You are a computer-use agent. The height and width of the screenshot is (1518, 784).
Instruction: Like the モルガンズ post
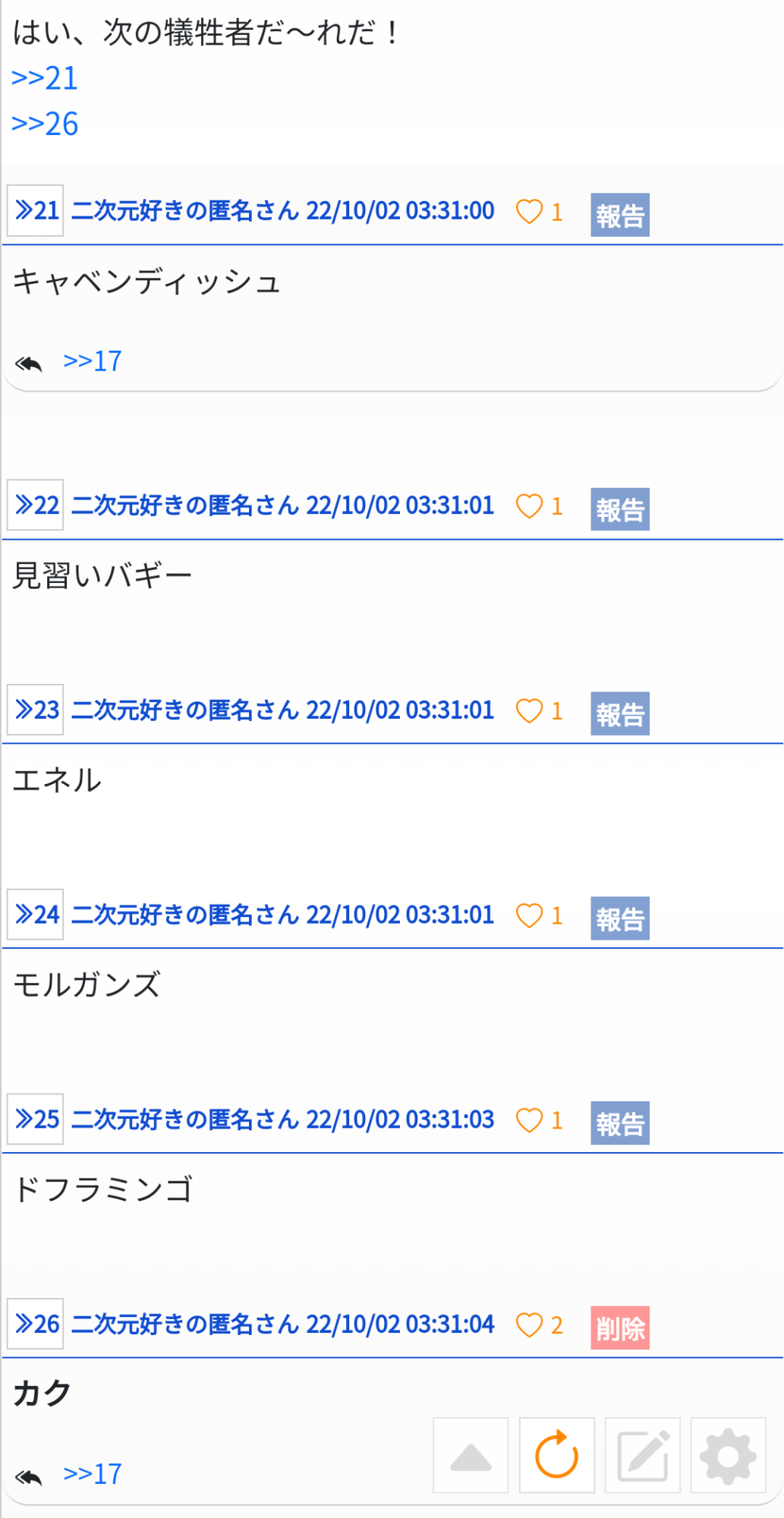(x=539, y=916)
